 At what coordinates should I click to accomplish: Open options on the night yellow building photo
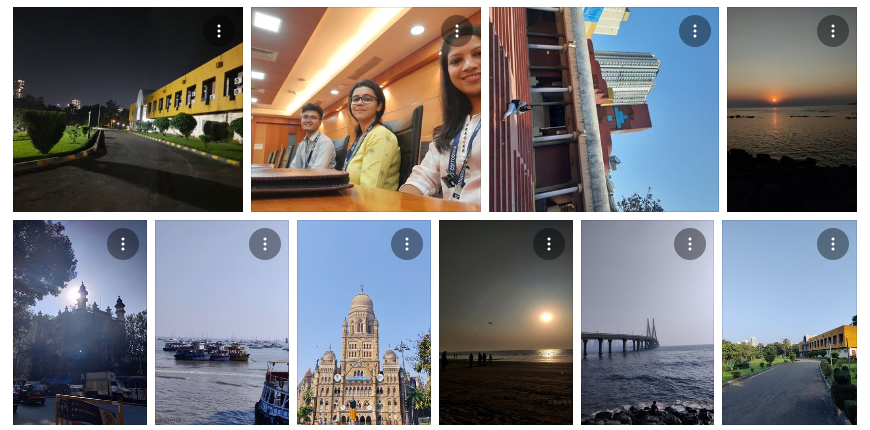pyautogui.click(x=219, y=31)
